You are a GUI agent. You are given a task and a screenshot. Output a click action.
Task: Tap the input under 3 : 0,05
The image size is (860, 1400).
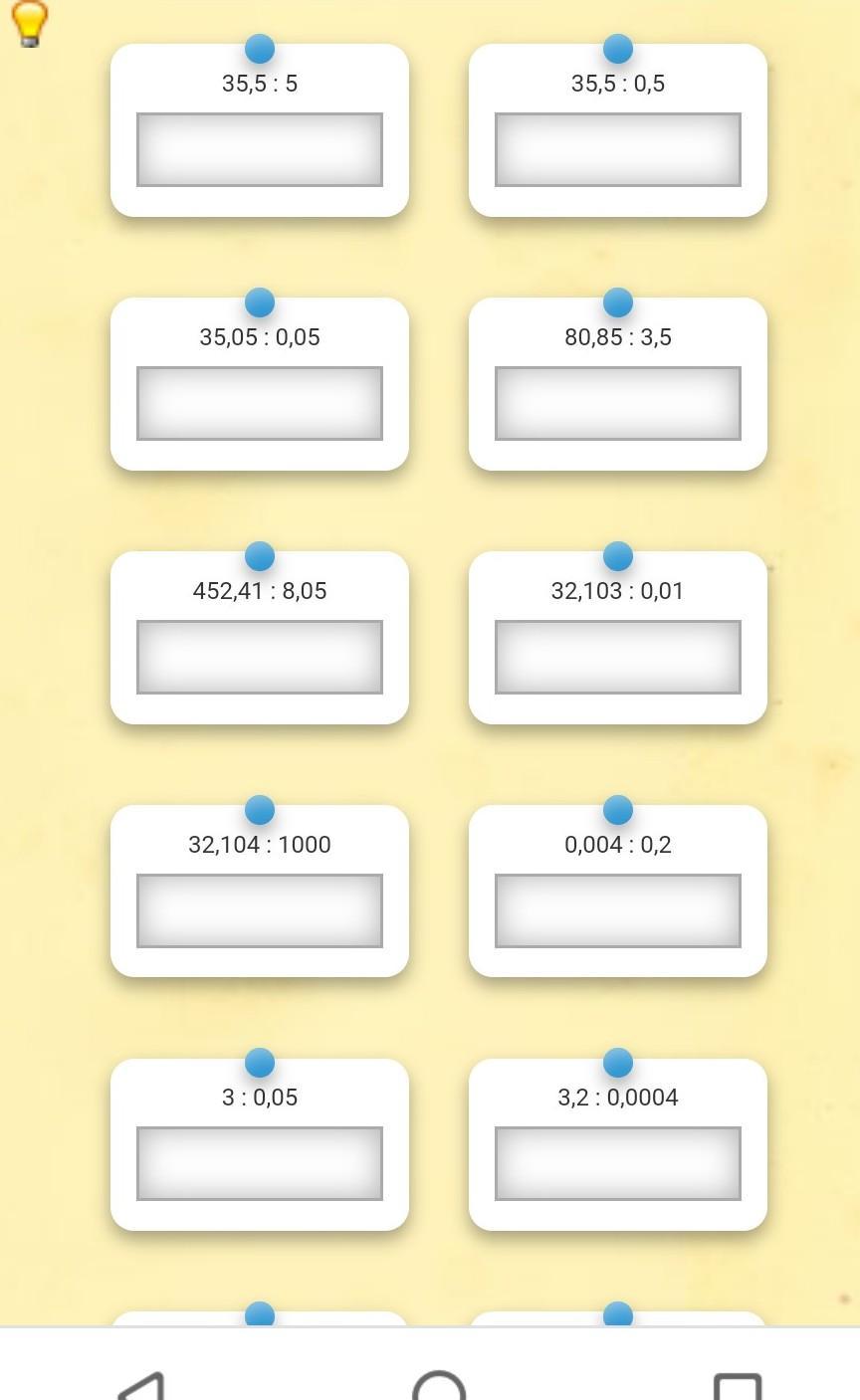coord(259,1163)
